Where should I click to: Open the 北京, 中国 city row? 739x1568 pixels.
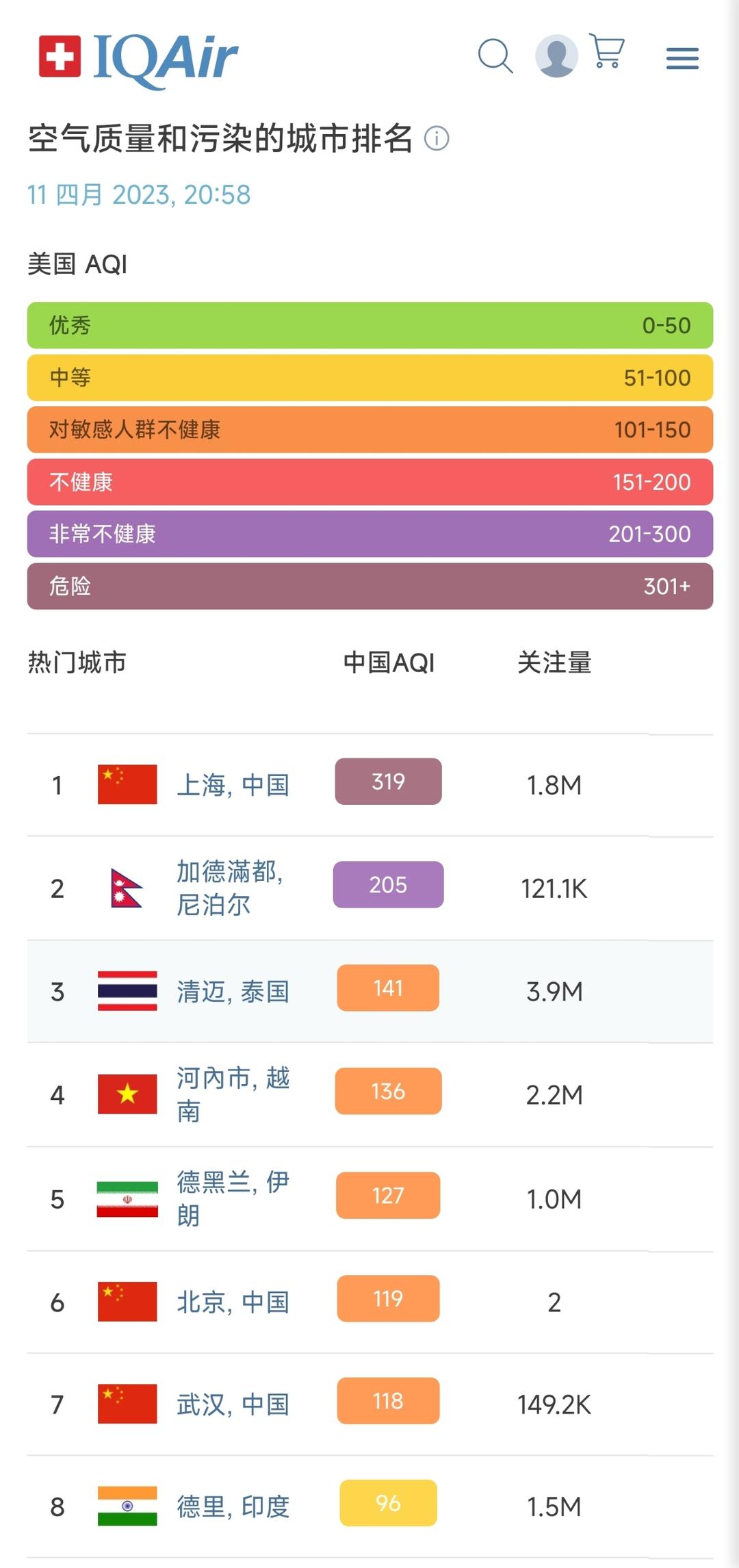click(x=233, y=1302)
